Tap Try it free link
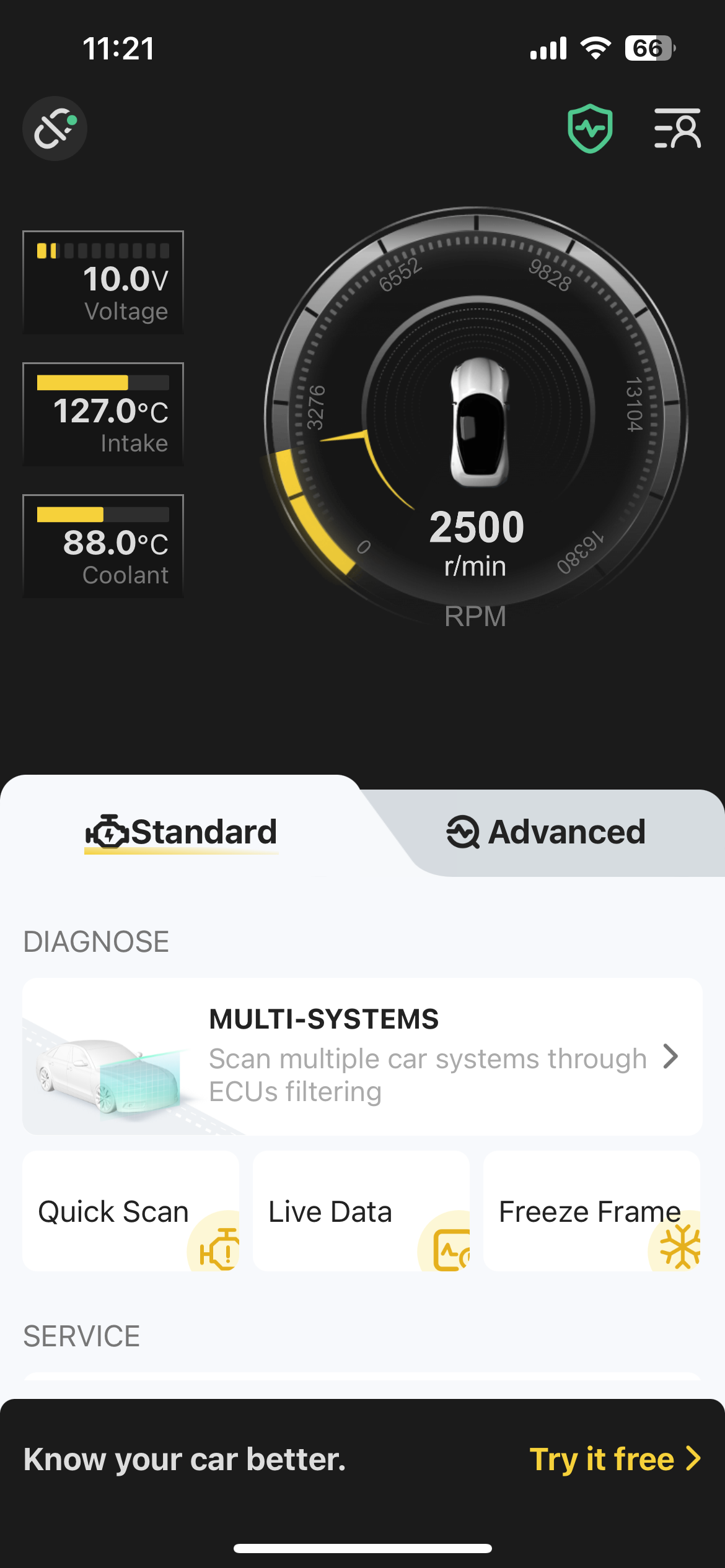This screenshot has width=725, height=1568. click(614, 1459)
